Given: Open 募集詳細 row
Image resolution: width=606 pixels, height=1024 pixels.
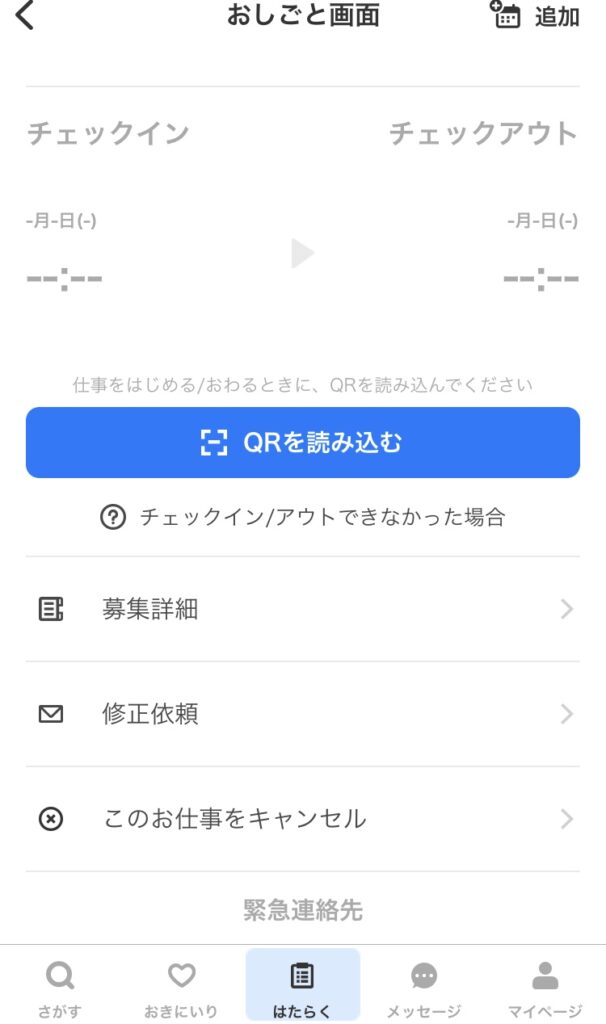Looking at the screenshot, I should [302, 609].
